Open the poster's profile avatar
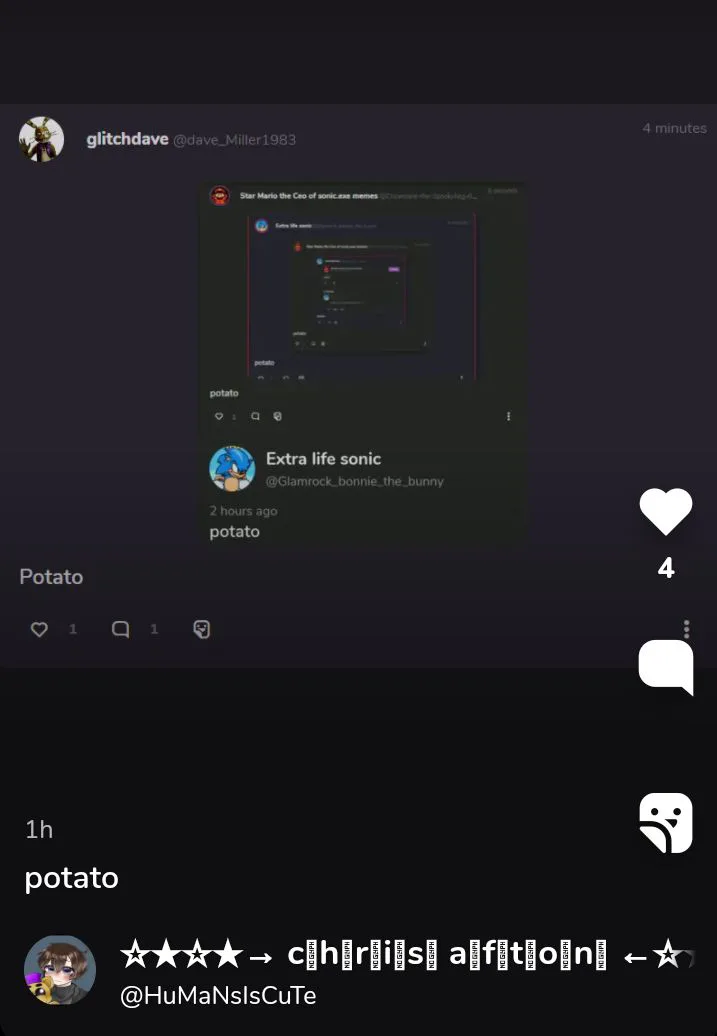Viewport: 717px width, 1036px height. pyautogui.click(x=60, y=969)
